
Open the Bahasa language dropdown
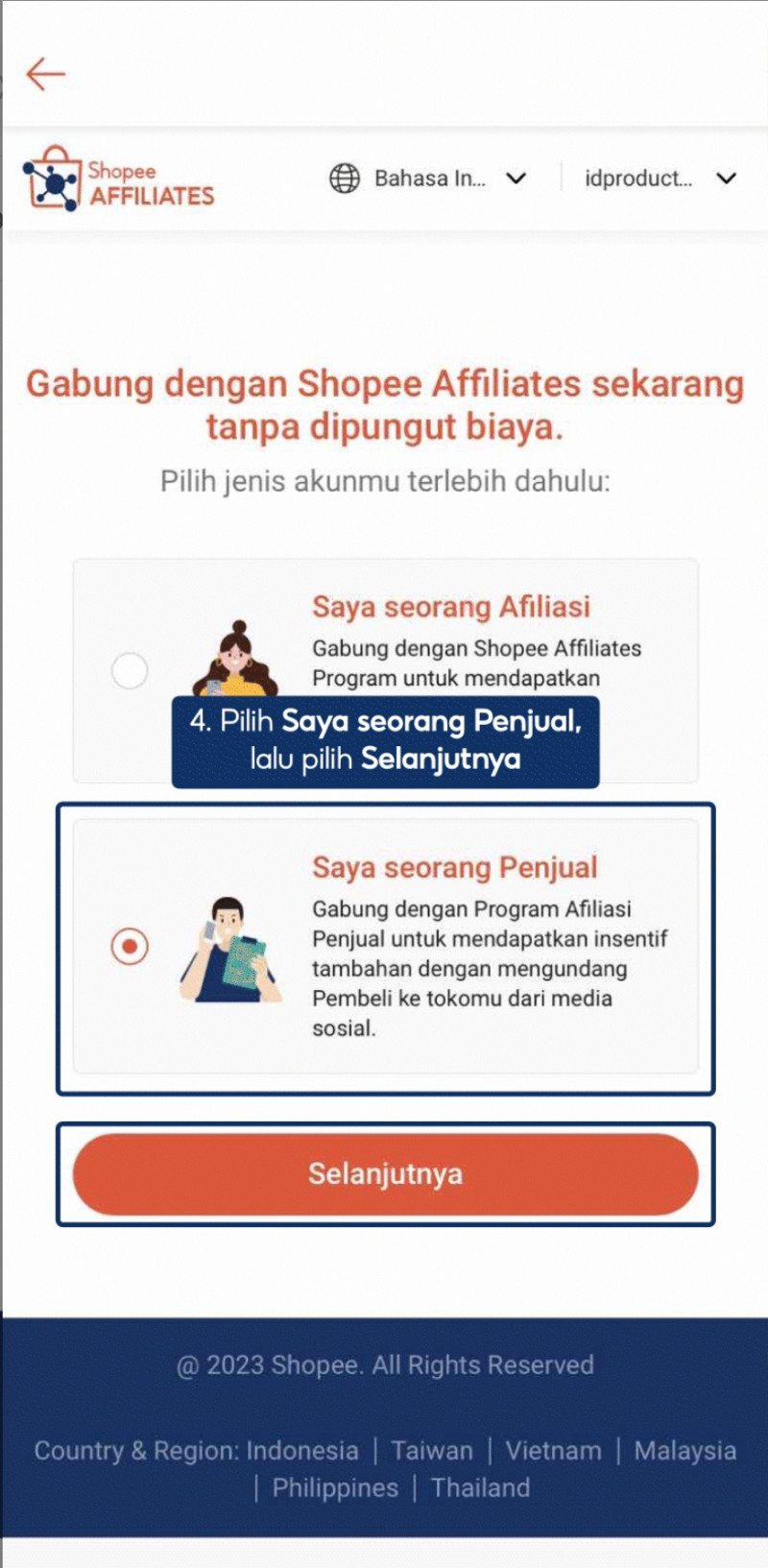(x=429, y=179)
